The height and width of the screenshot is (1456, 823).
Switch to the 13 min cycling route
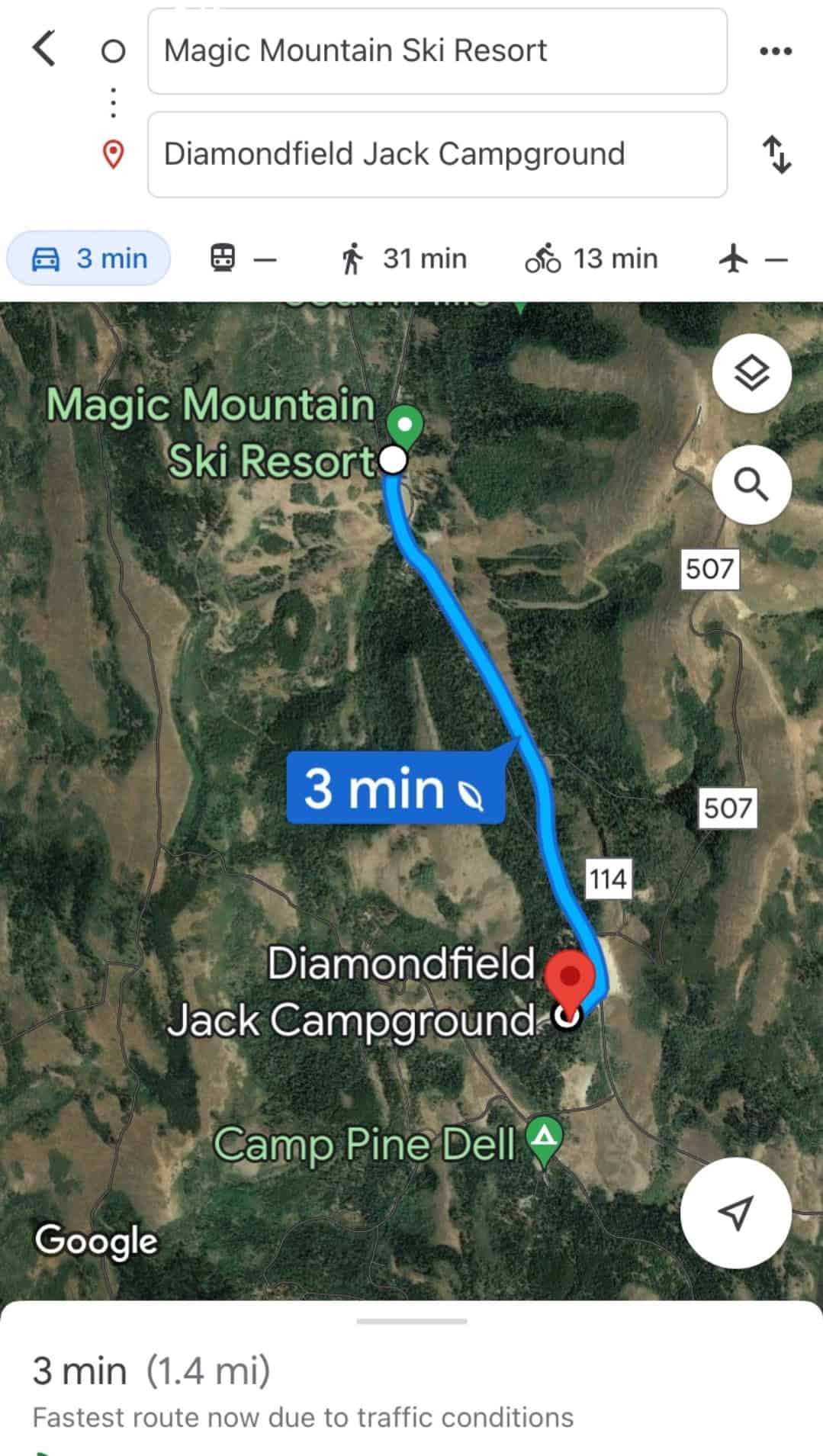pos(591,259)
